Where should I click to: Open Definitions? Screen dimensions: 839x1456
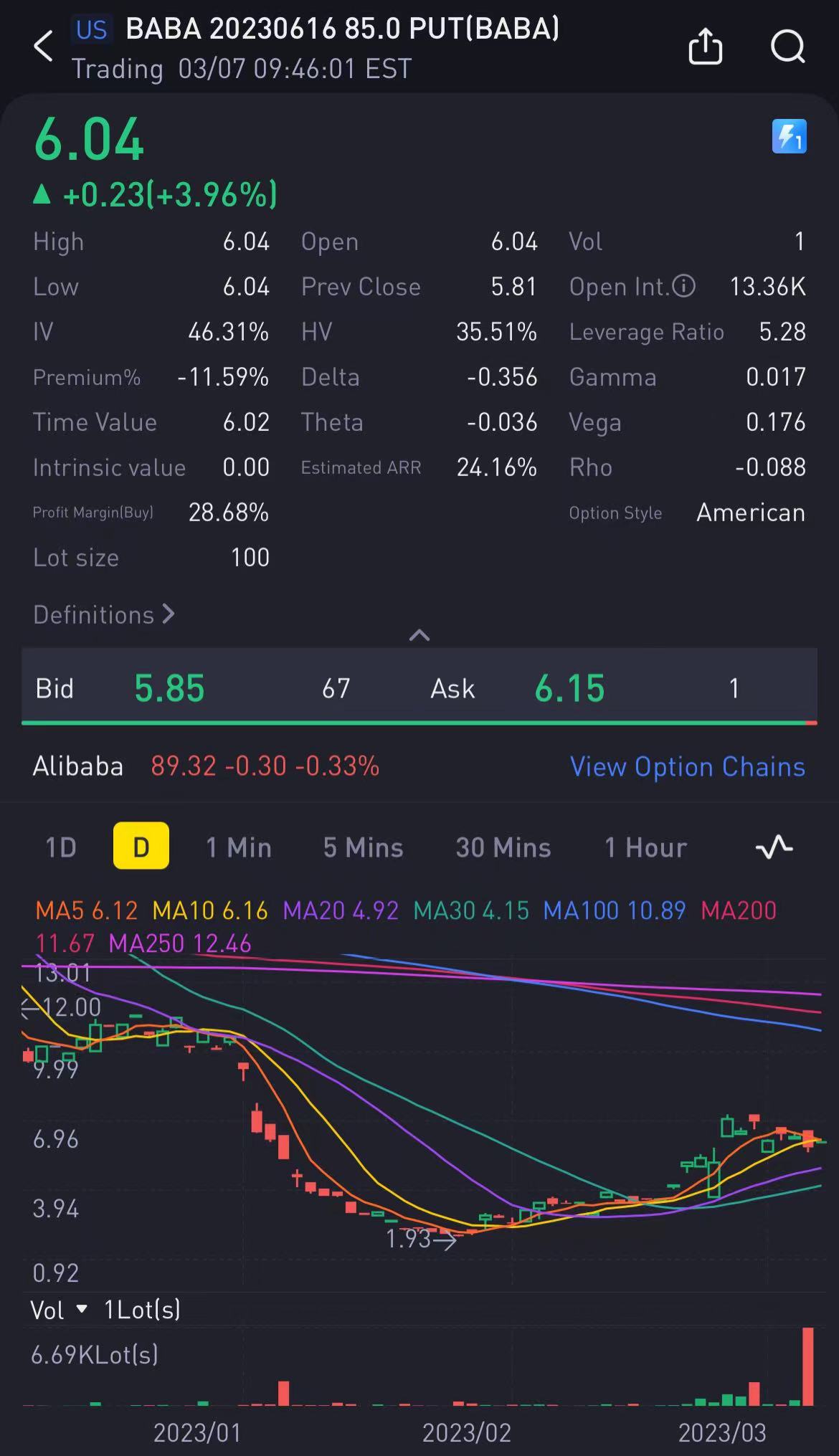(x=104, y=614)
